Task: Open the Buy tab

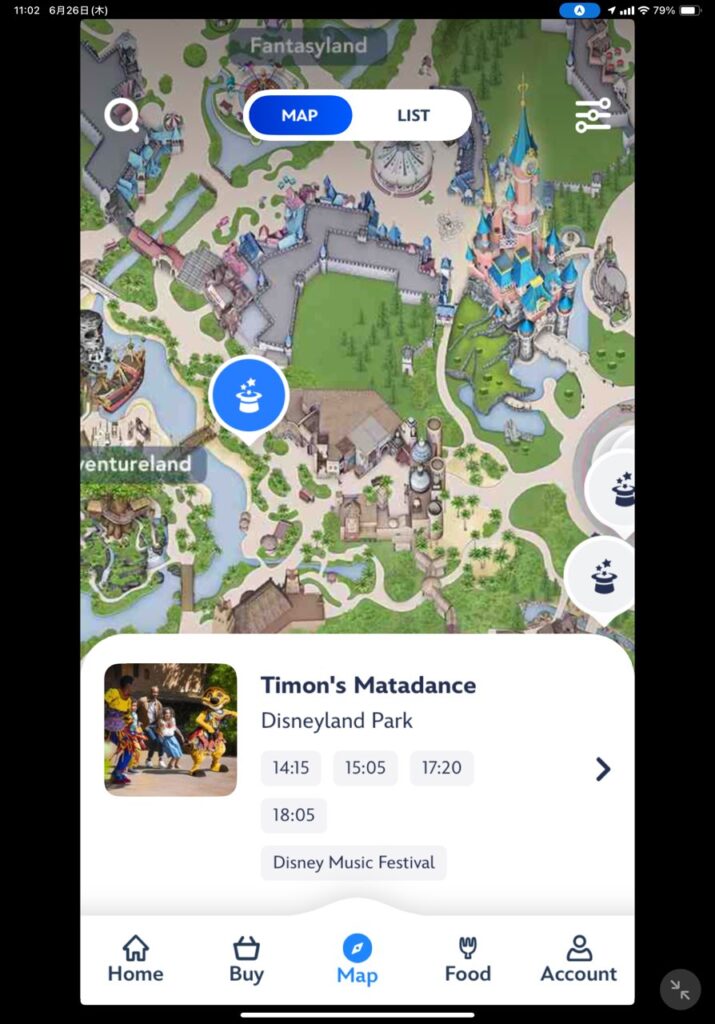Action: coord(246,959)
